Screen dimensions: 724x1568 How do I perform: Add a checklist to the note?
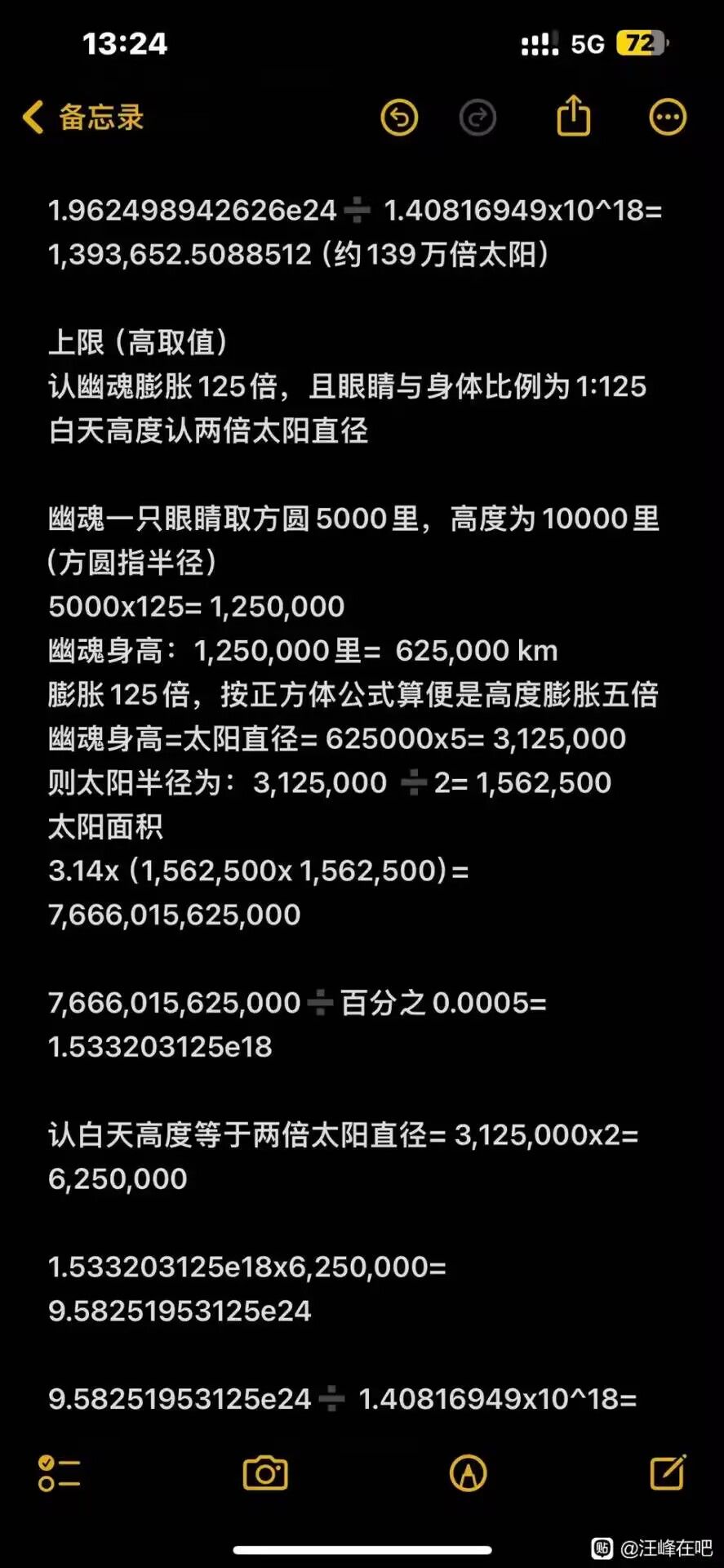[59, 1473]
